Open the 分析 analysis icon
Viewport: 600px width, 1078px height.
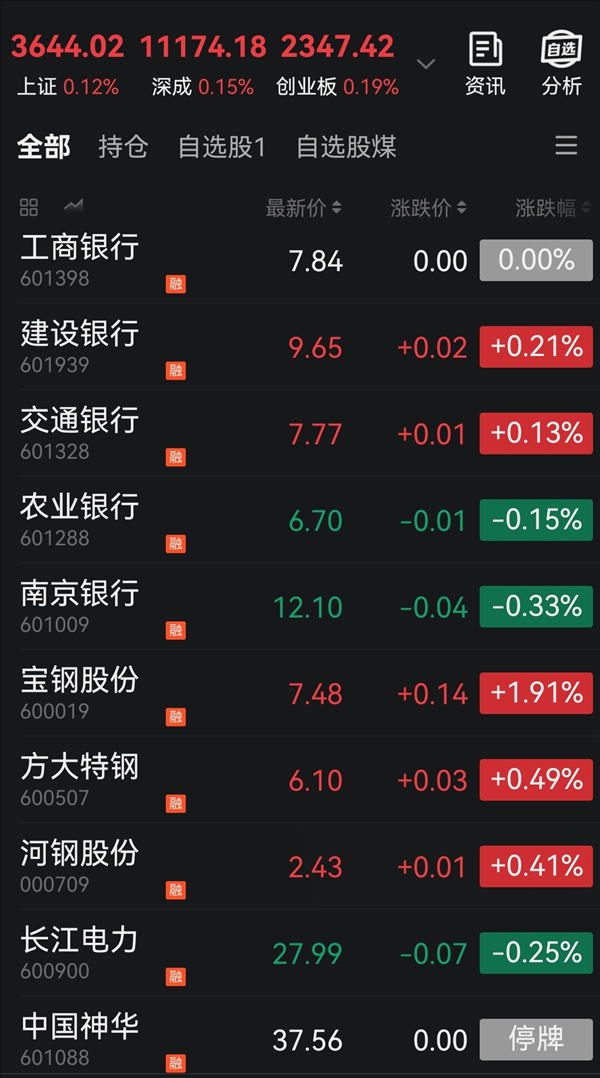click(x=562, y=63)
